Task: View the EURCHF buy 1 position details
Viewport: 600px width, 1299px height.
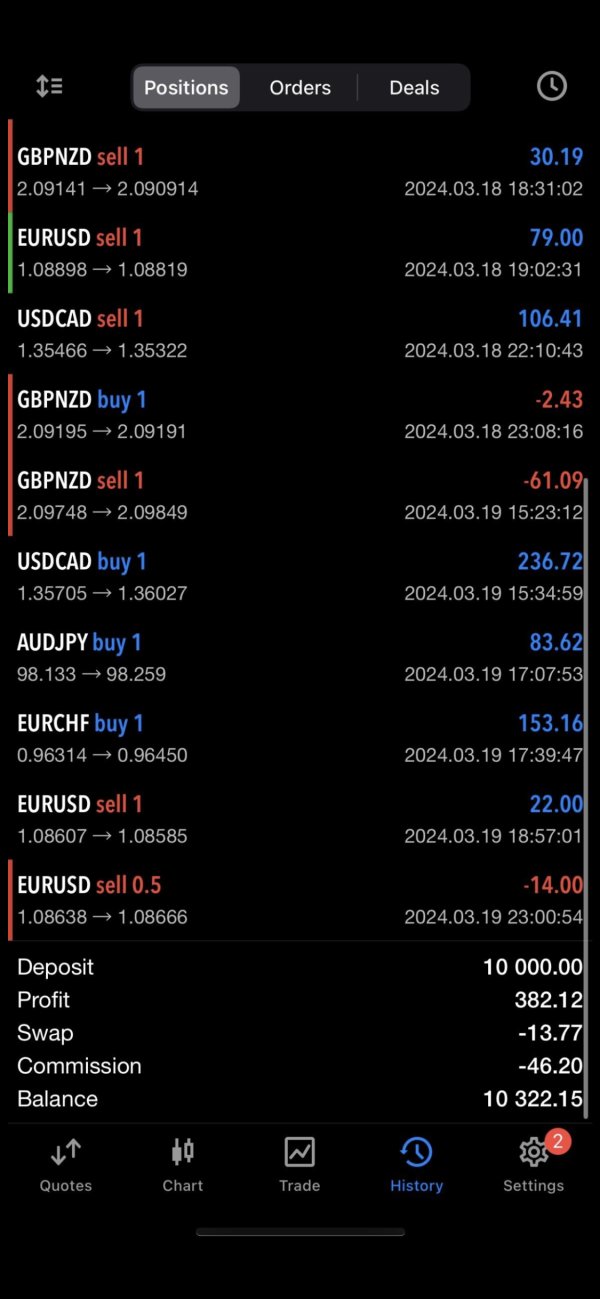Action: (300, 739)
